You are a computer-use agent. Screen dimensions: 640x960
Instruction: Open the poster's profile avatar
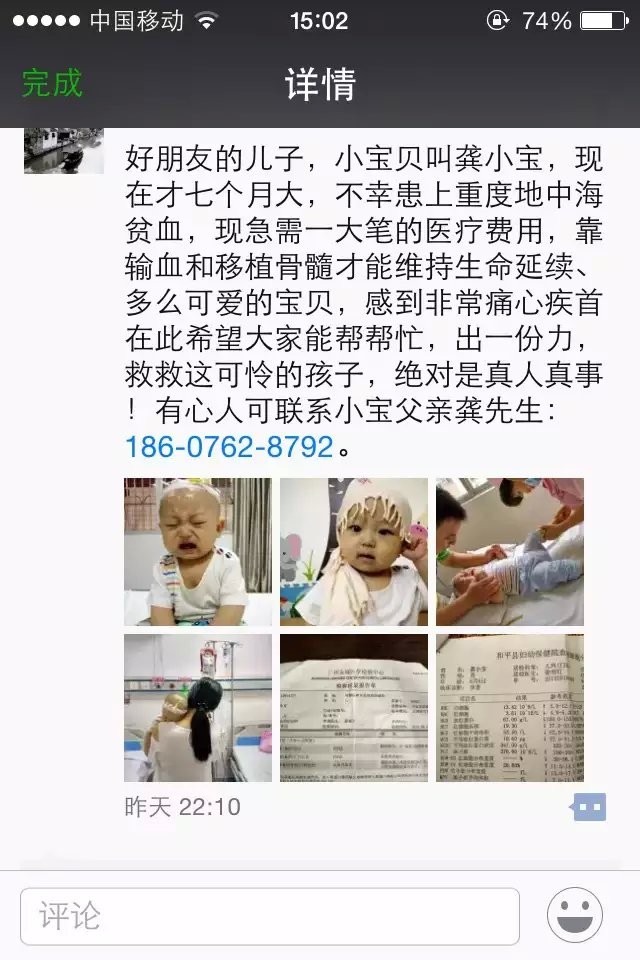click(63, 151)
